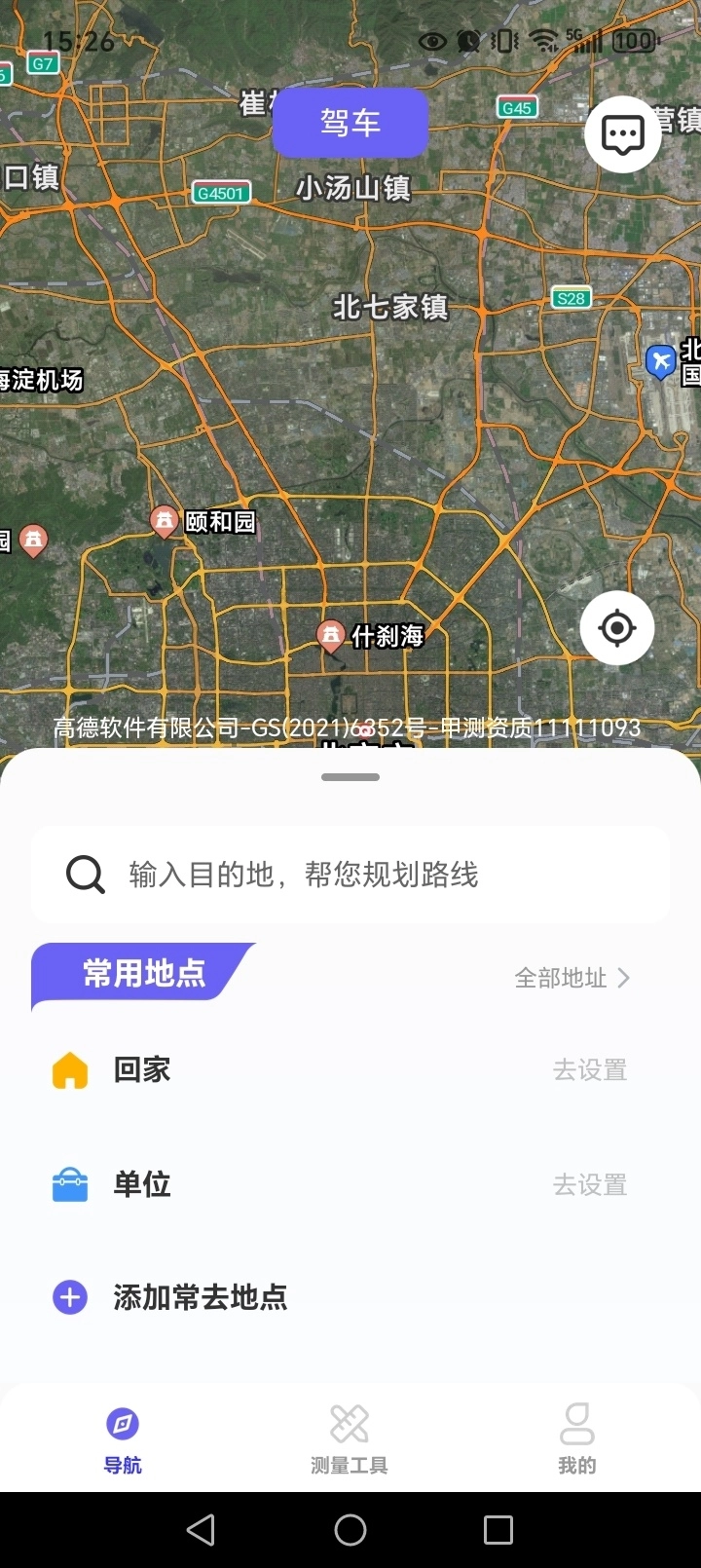This screenshot has height=1568, width=701.
Task: Tap the 什刹海 map marker
Action: point(332,636)
